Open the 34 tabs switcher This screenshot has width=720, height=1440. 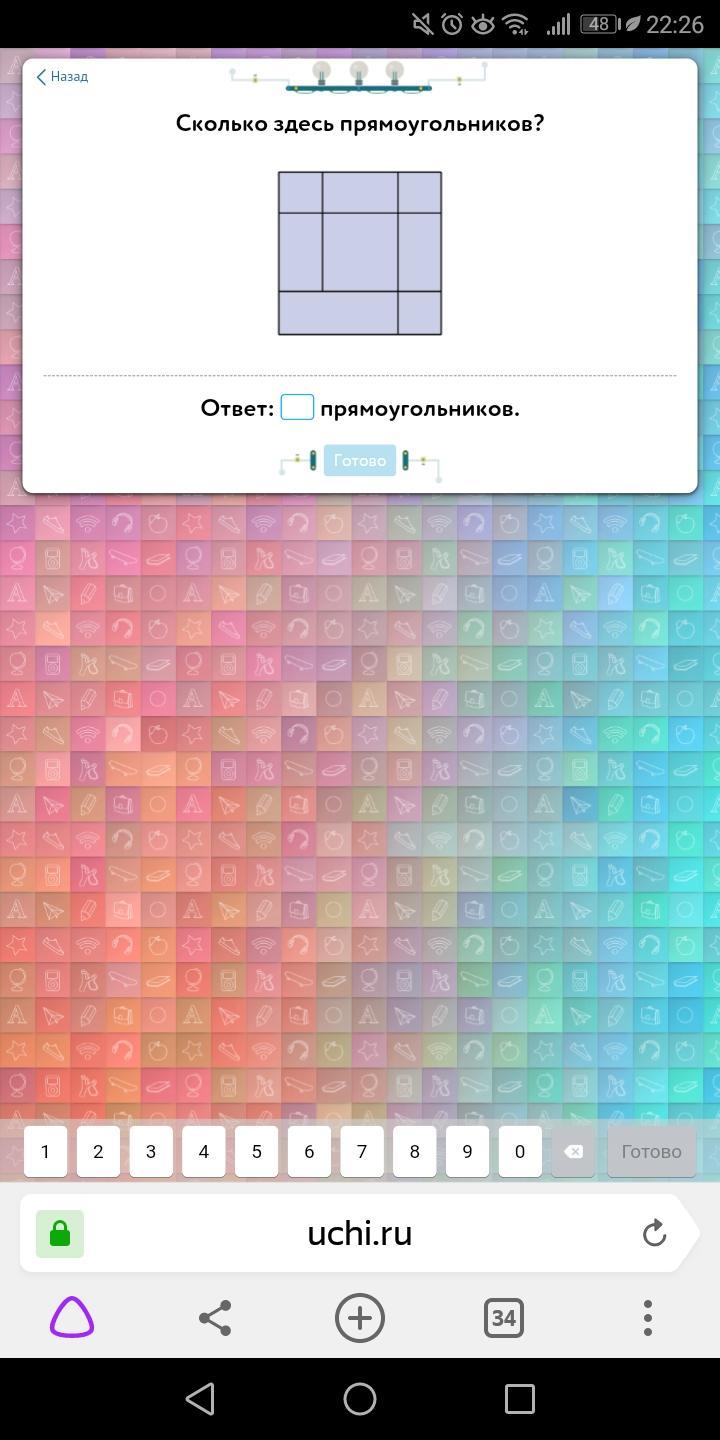pos(503,1318)
